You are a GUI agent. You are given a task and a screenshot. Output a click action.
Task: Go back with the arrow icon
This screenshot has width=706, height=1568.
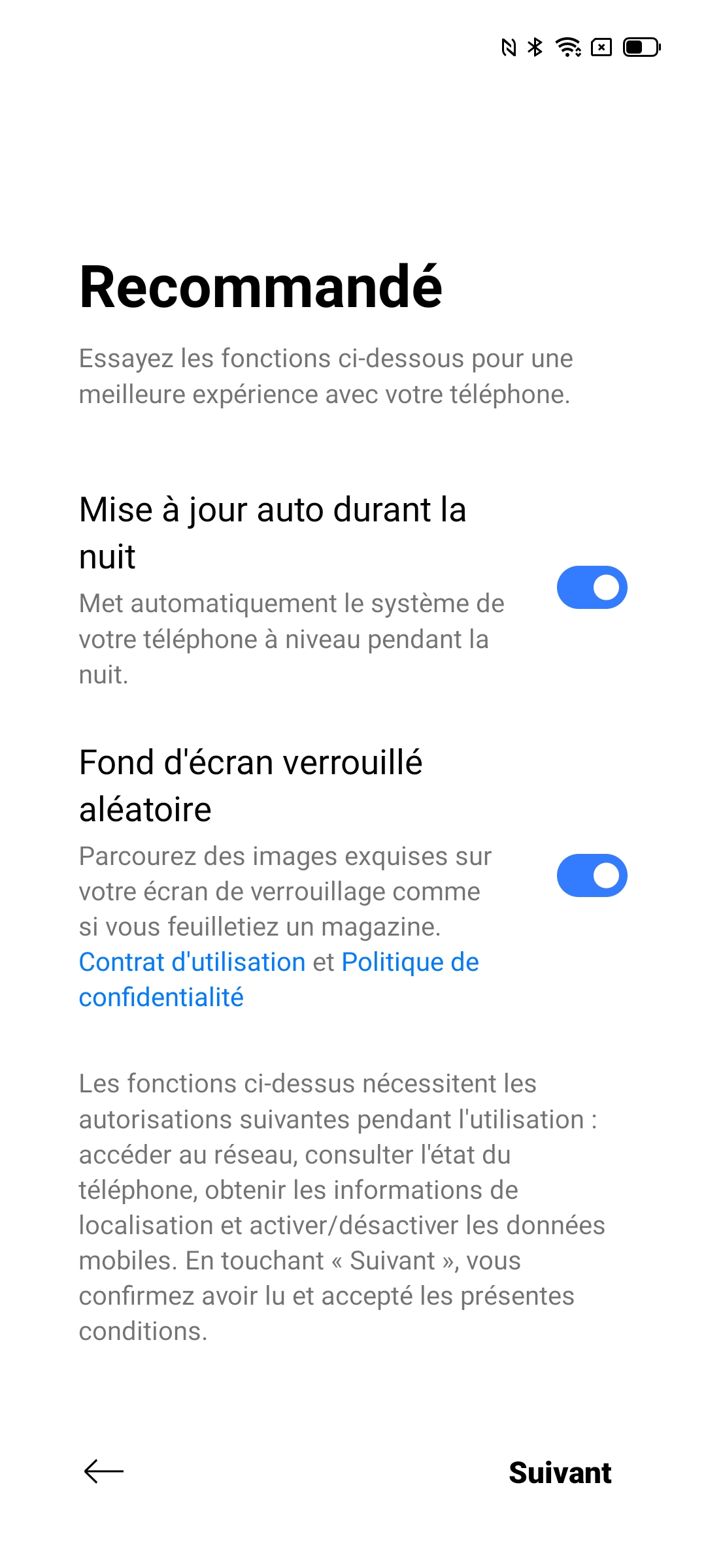104,1471
